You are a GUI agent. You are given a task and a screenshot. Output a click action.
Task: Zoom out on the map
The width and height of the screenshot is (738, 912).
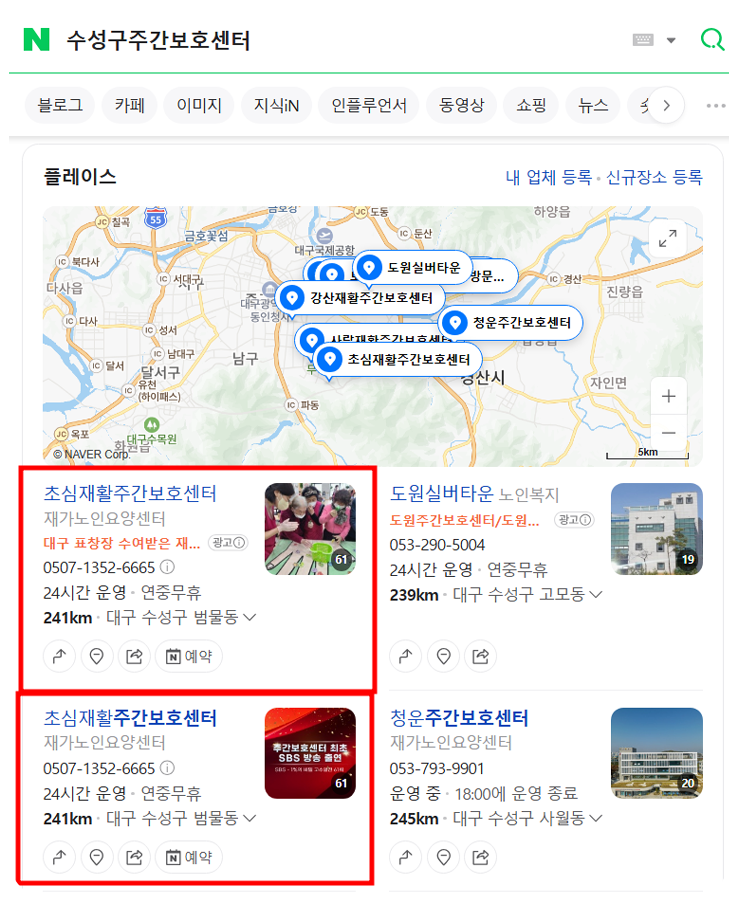668,432
